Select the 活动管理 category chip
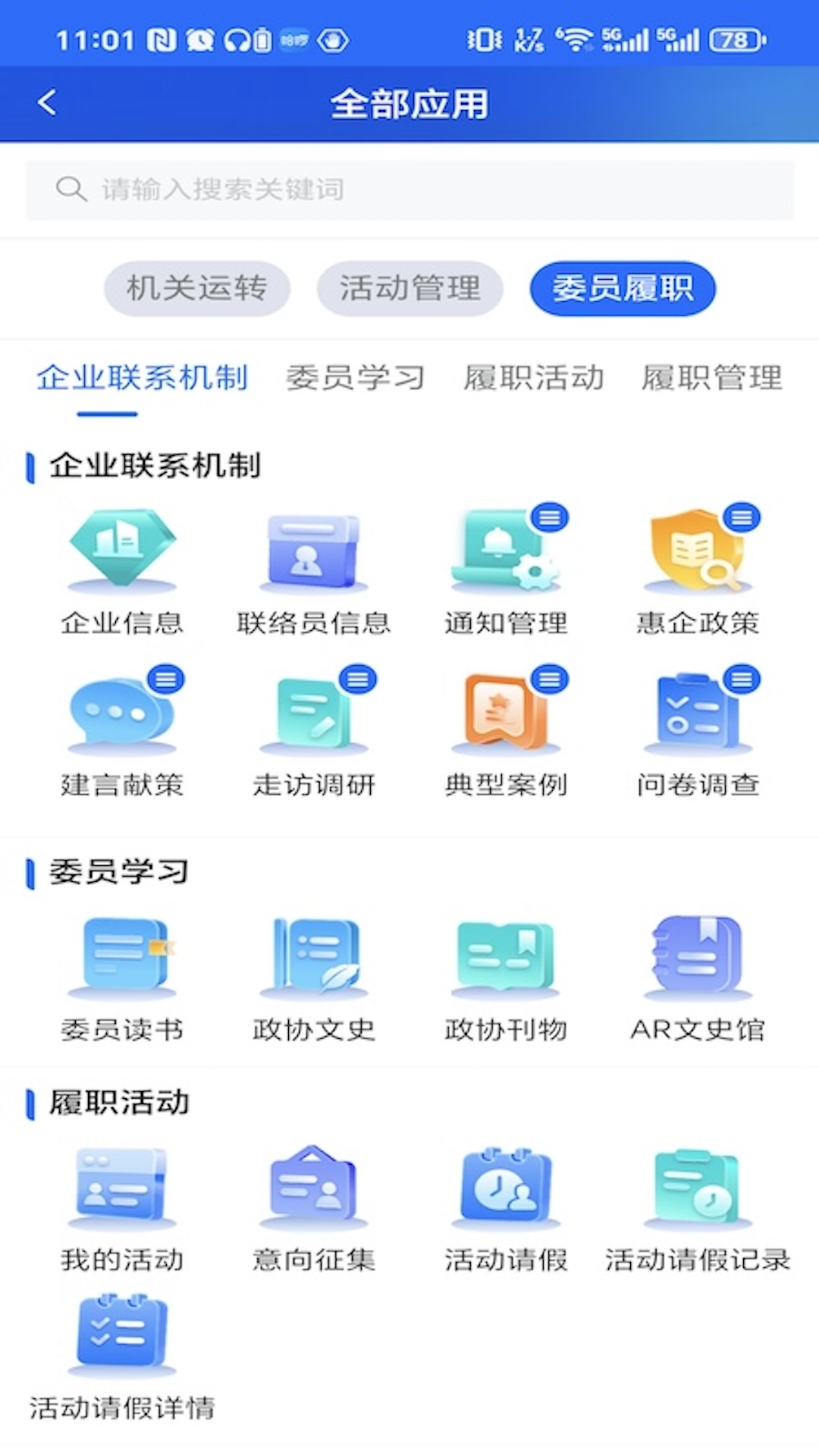Screen dimensions: 819x1456 click(410, 288)
